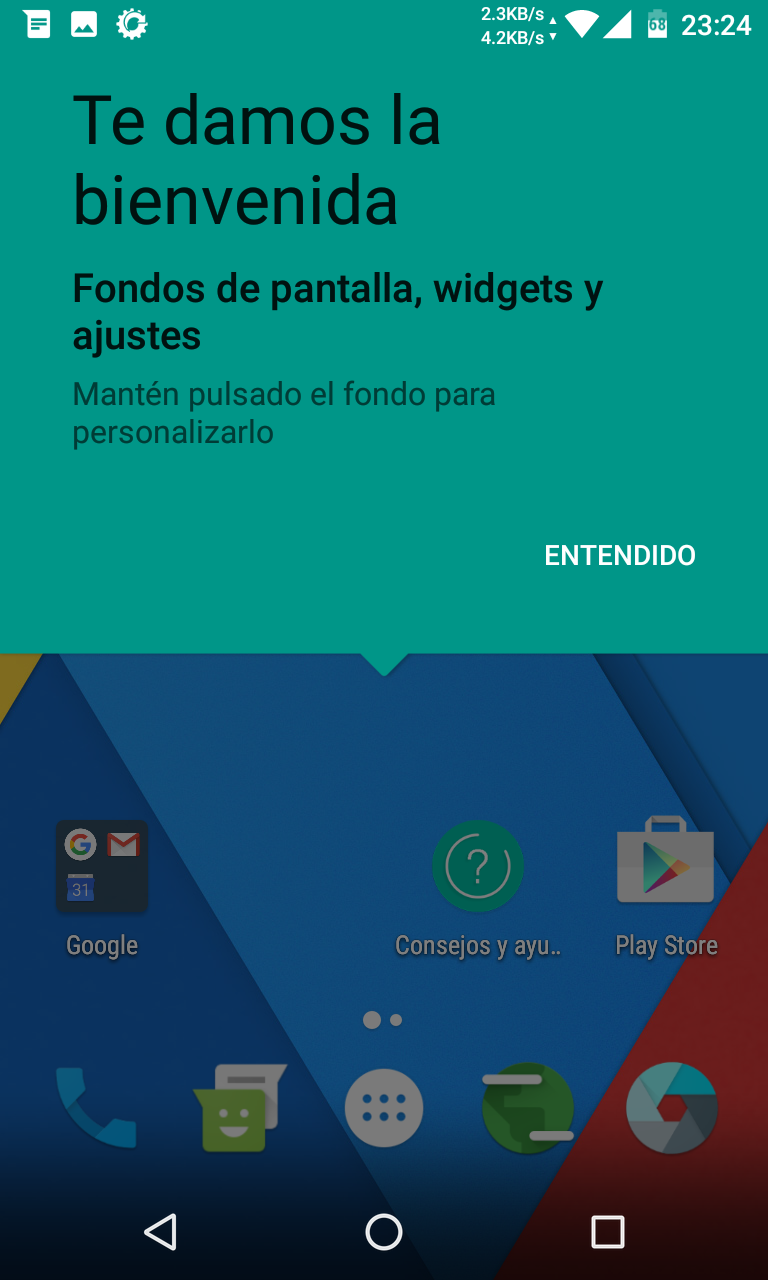Image resolution: width=768 pixels, height=1280 pixels.
Task: Open the Messenger app
Action: [238, 1107]
